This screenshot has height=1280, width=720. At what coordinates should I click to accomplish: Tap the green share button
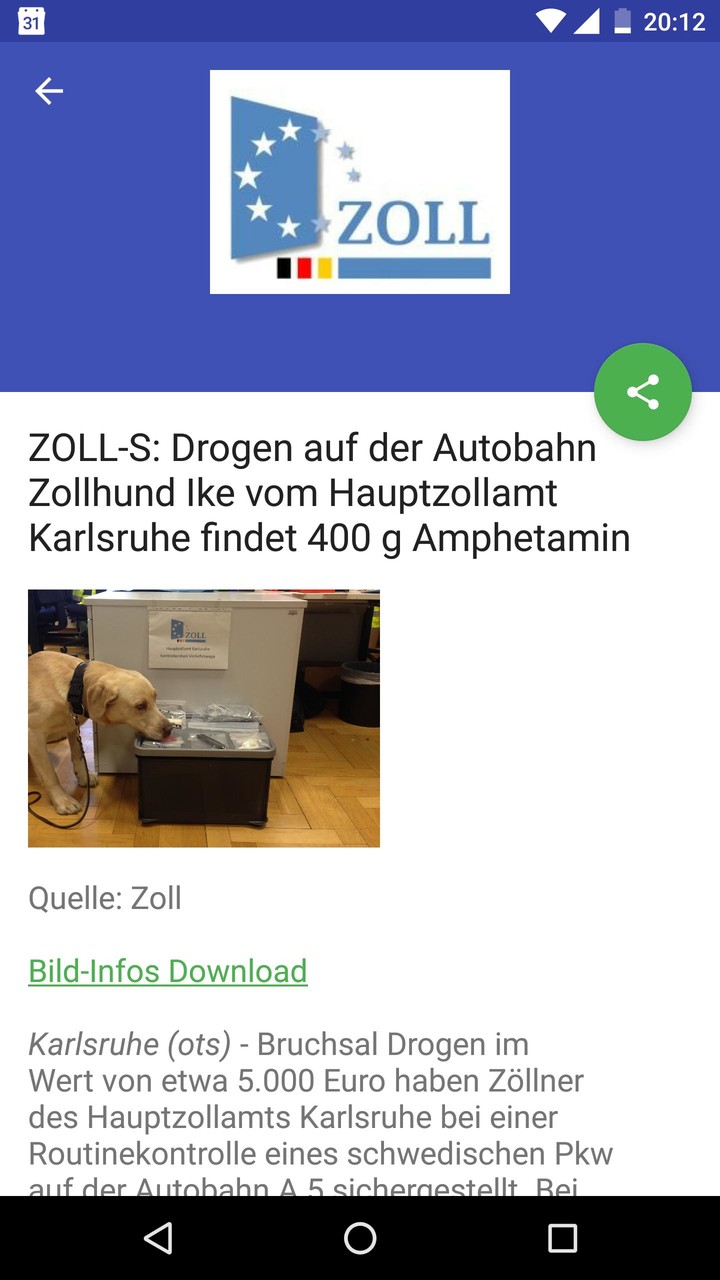coord(643,391)
